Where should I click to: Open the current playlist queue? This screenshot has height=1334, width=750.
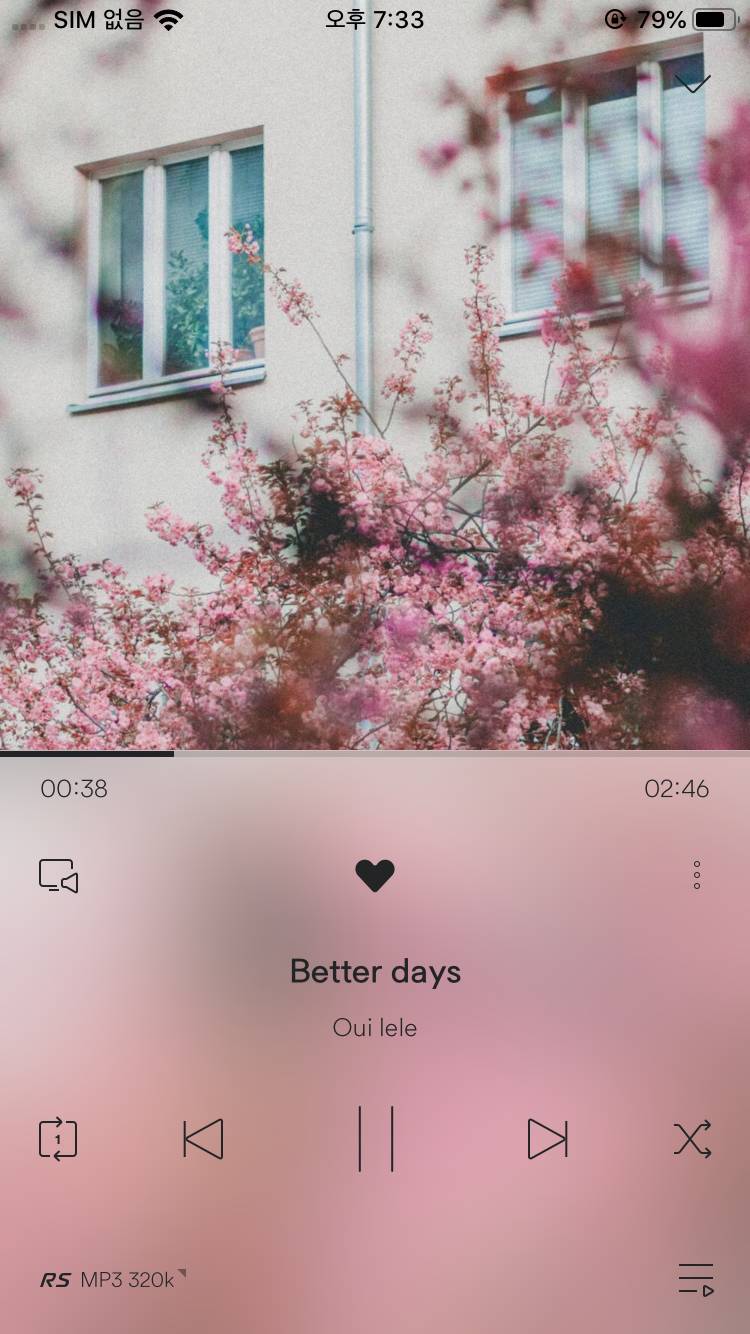(695, 1279)
